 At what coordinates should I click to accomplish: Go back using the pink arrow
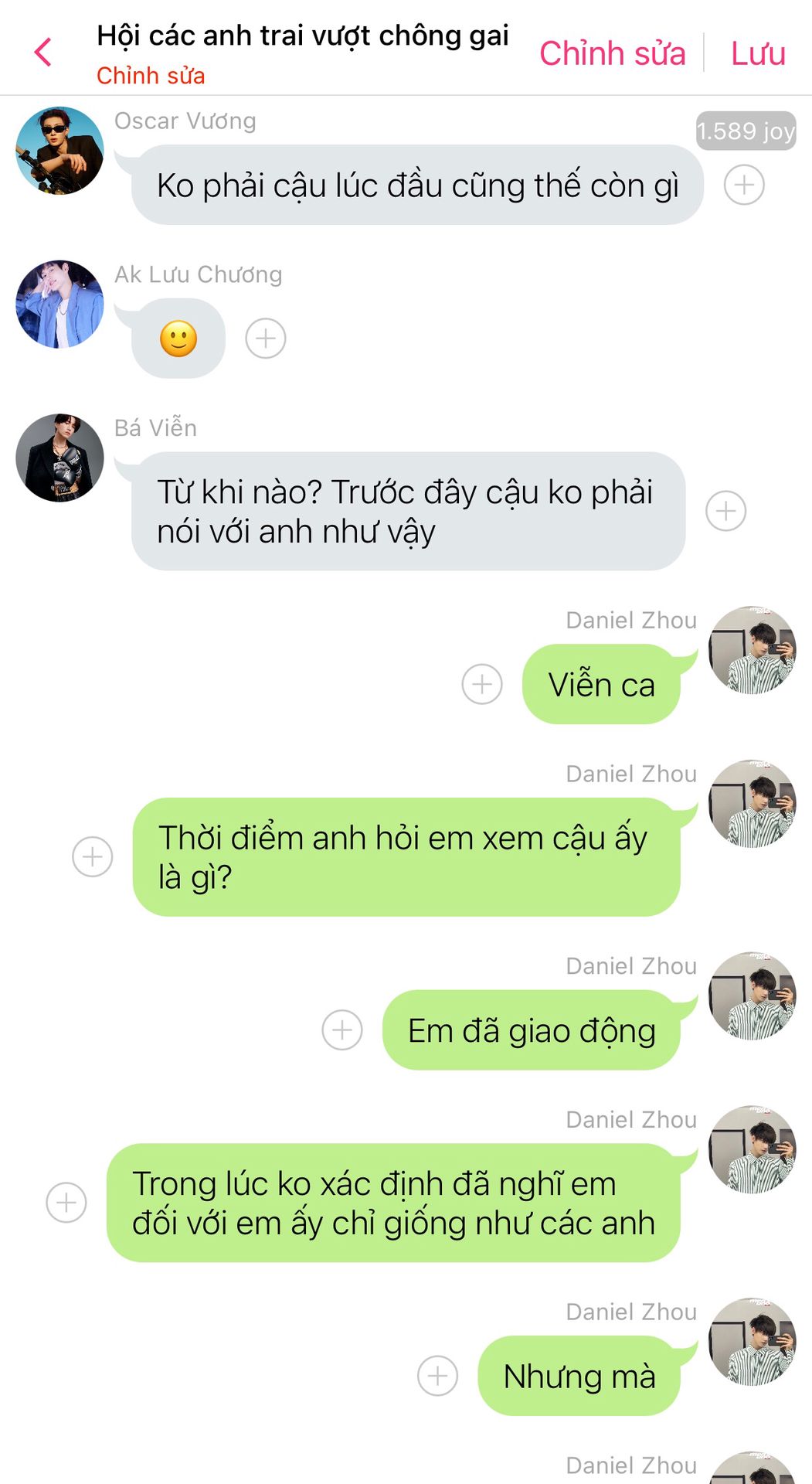pyautogui.click(x=43, y=53)
